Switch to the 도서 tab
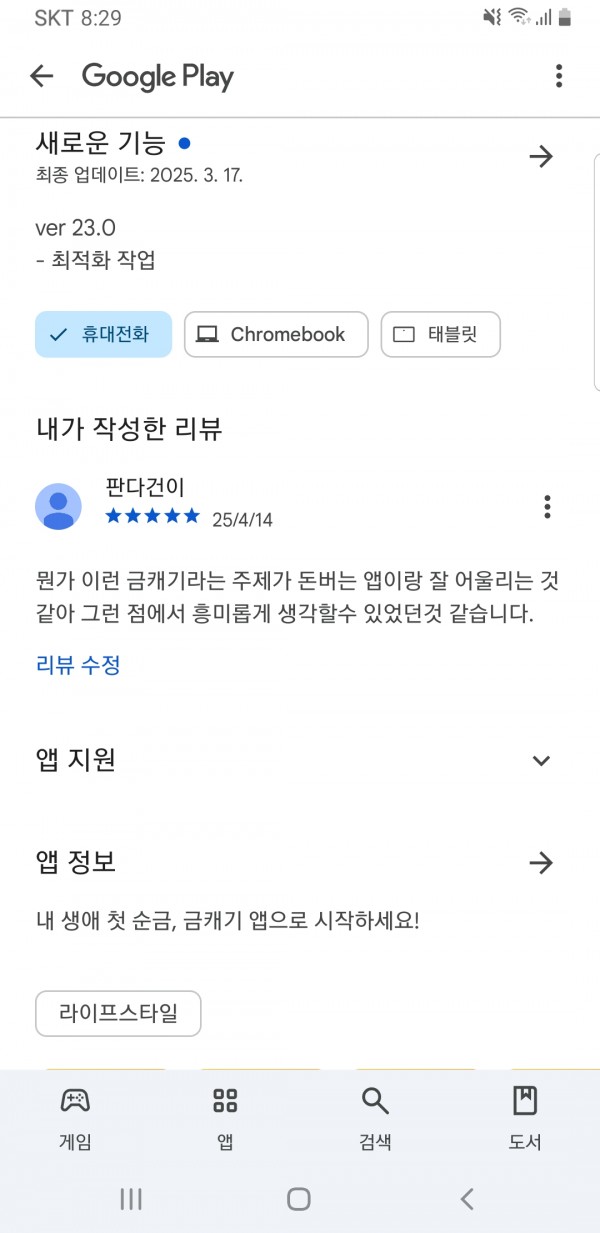The height and width of the screenshot is (1233, 600). click(525, 1118)
